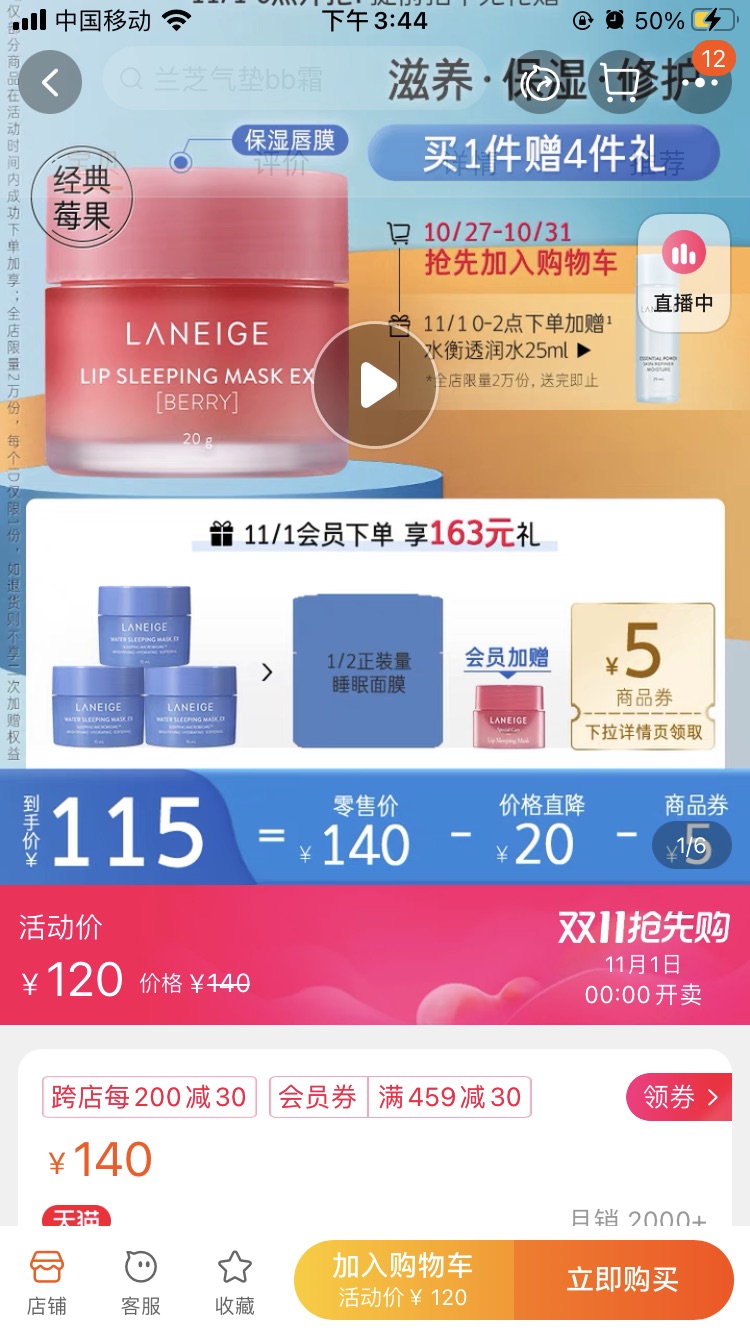
Task: Contact 客服 customer service
Action: [141, 1281]
